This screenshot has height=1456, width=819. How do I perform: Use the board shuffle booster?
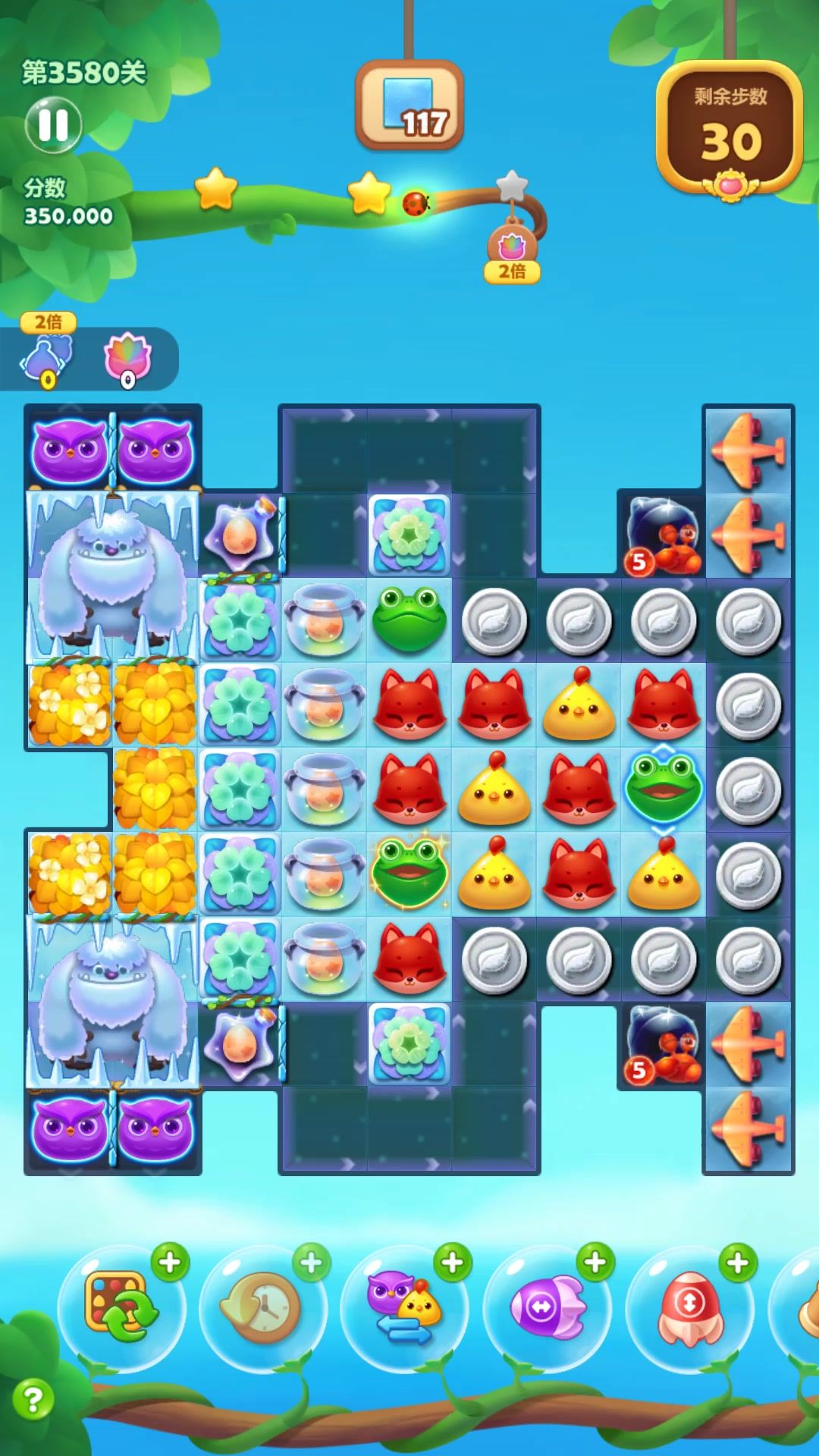click(121, 1307)
